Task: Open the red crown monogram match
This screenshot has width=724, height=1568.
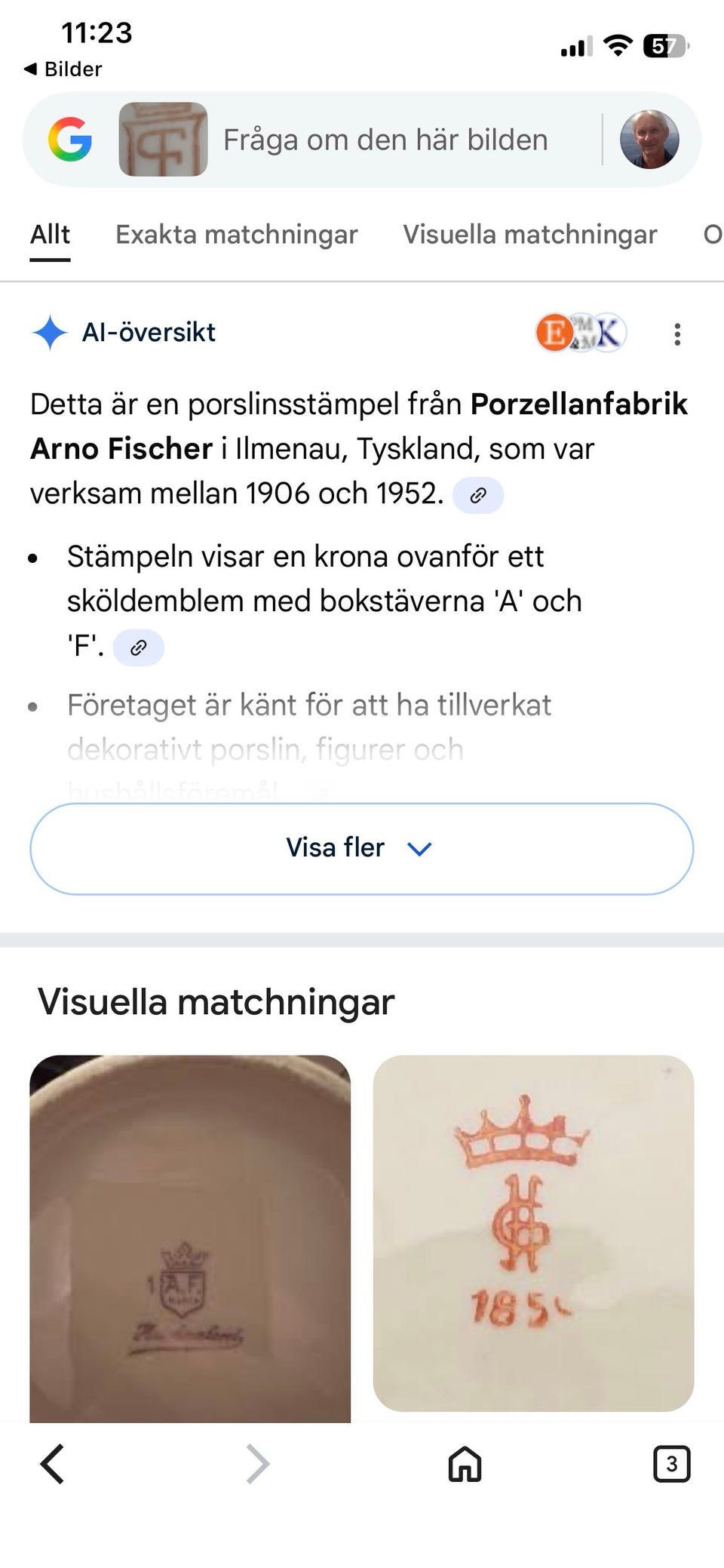Action: coord(533,1233)
